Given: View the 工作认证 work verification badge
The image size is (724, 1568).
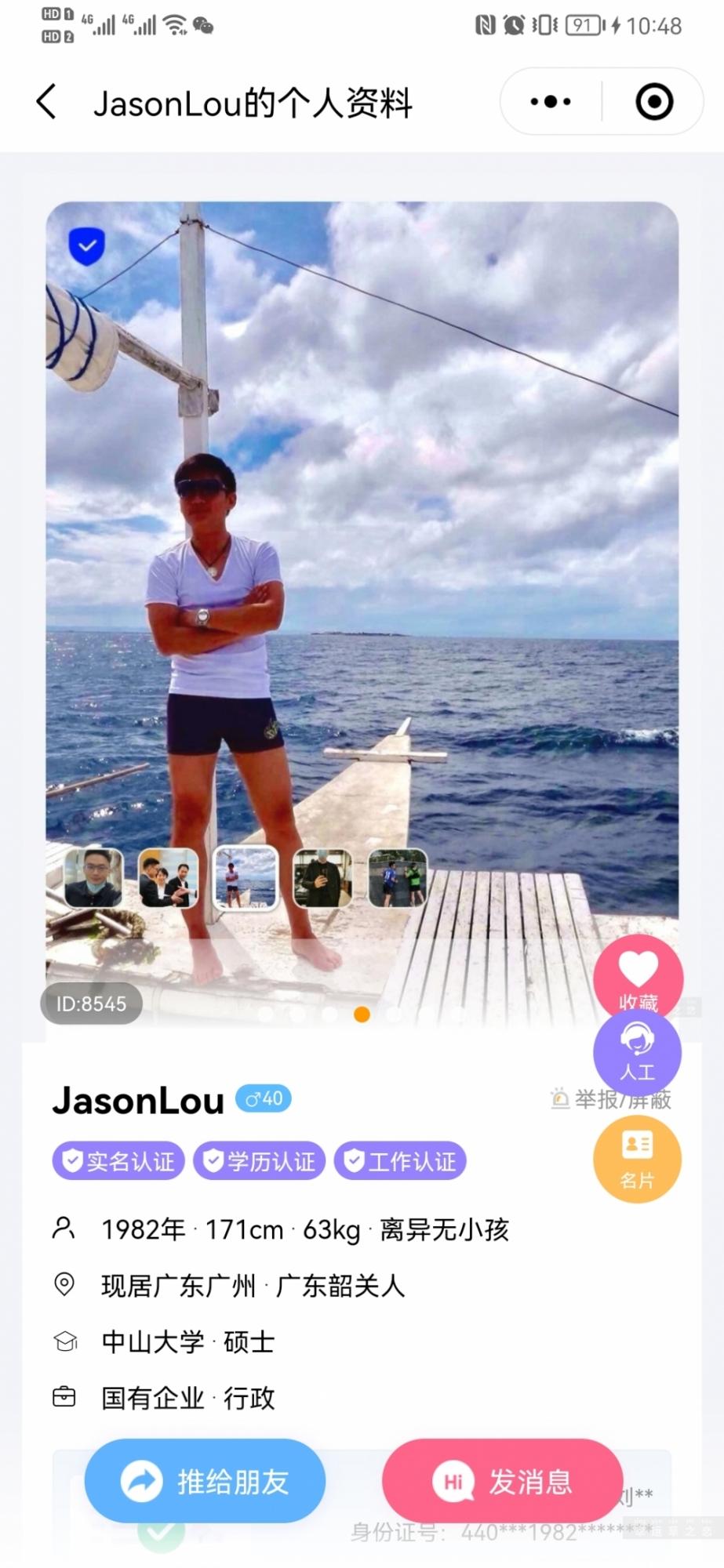Looking at the screenshot, I should pyautogui.click(x=400, y=1161).
